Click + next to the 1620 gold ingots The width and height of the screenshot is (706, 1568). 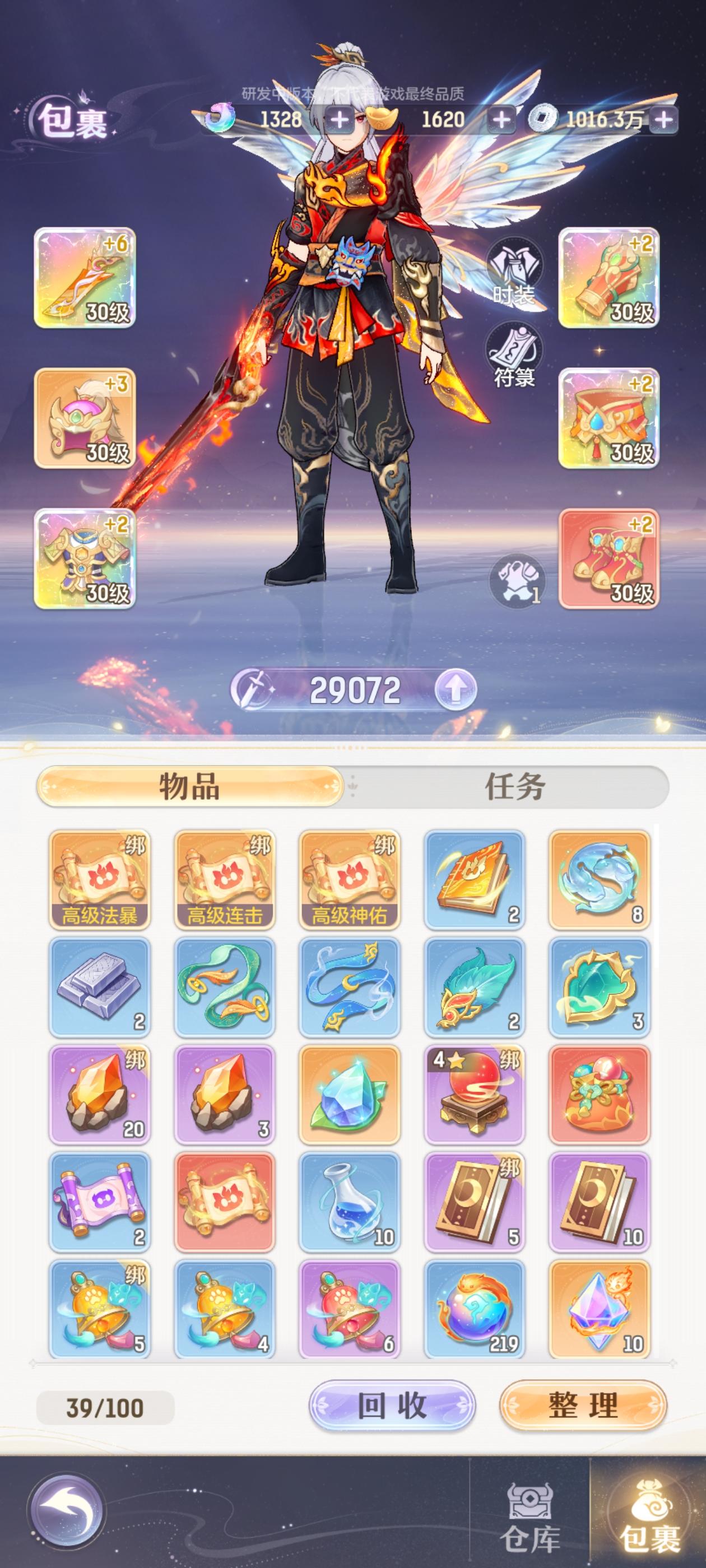tap(501, 119)
